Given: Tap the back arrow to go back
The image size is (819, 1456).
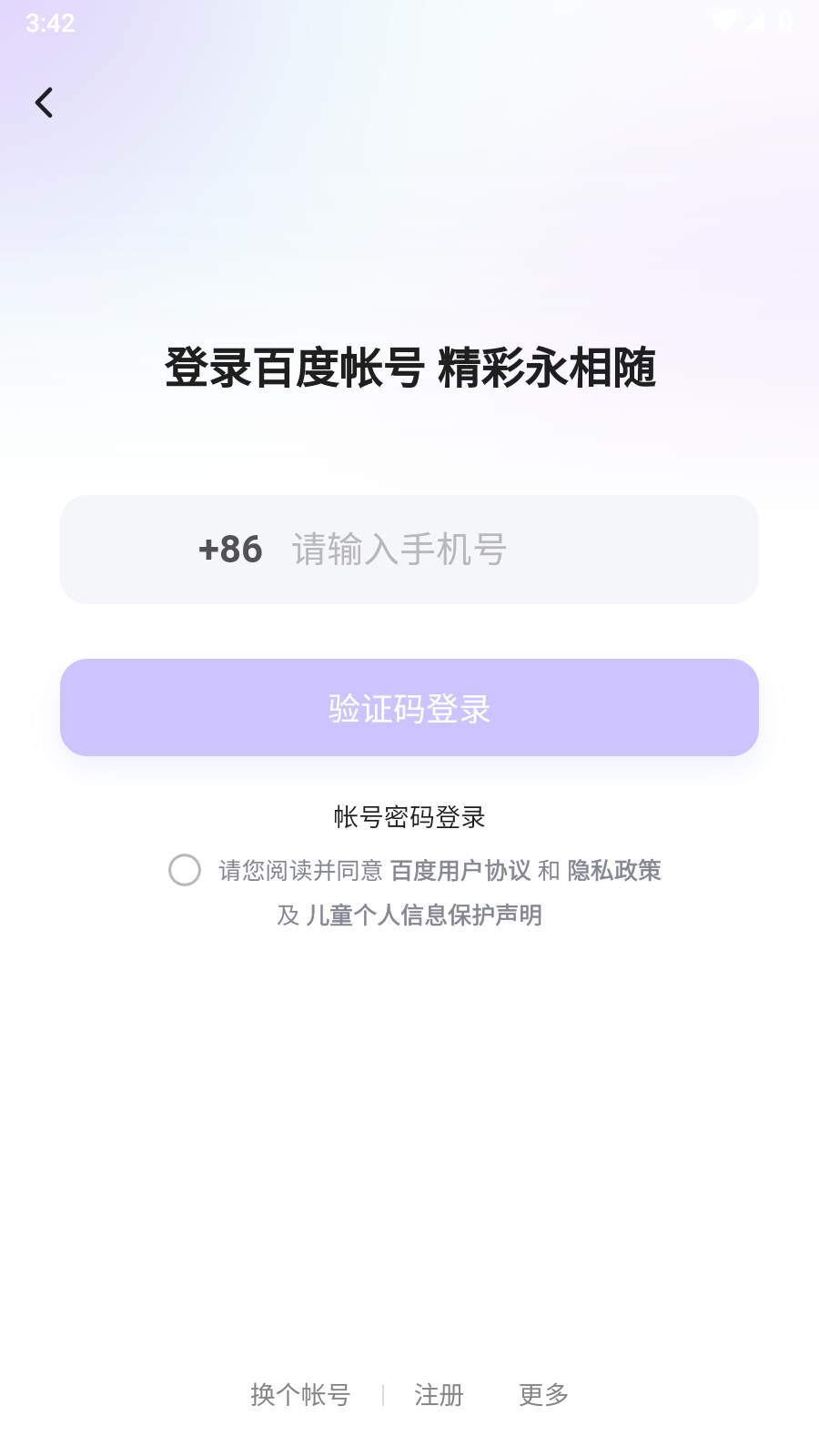Looking at the screenshot, I should tap(44, 102).
